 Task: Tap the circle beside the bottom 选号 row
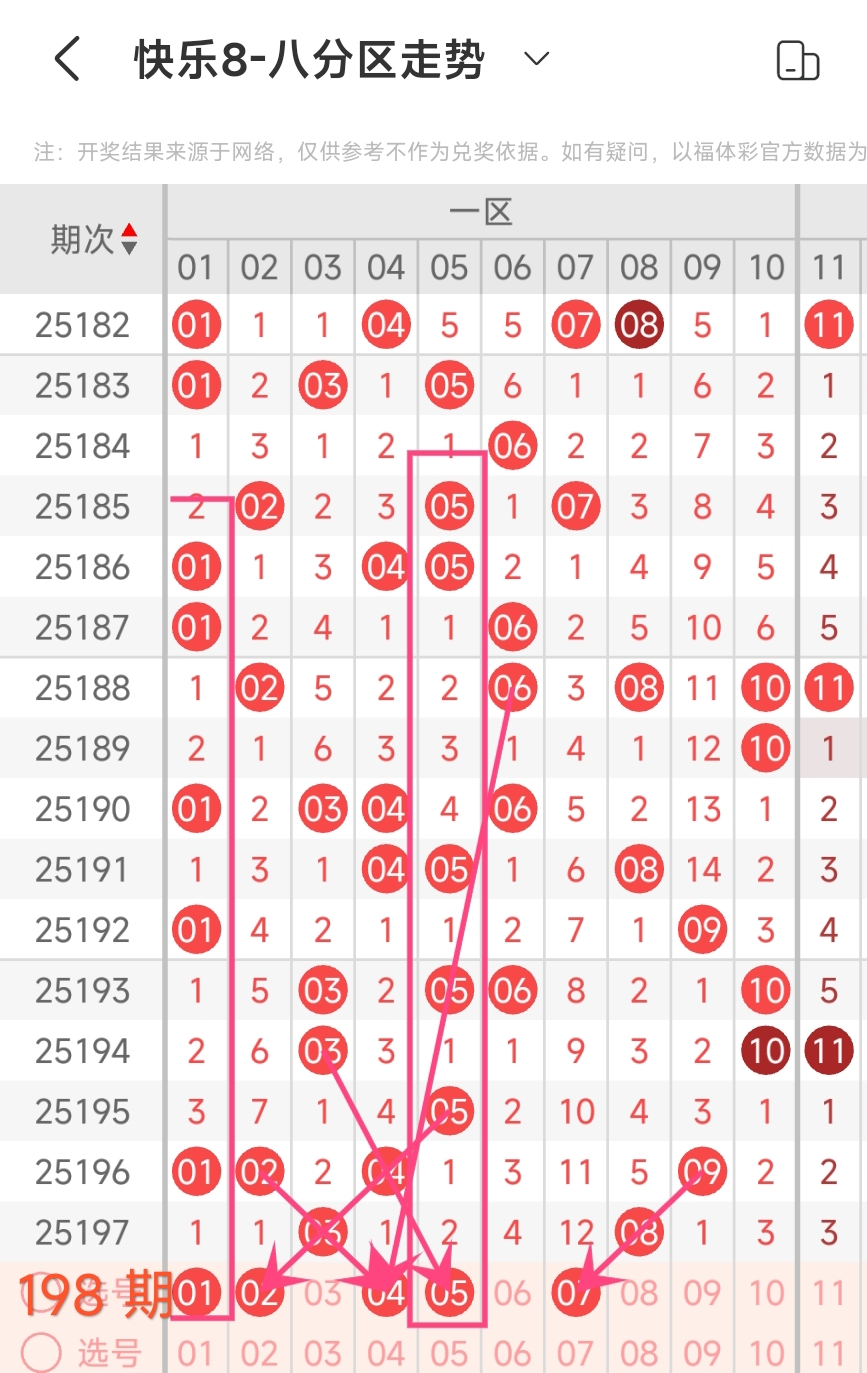[41, 1353]
